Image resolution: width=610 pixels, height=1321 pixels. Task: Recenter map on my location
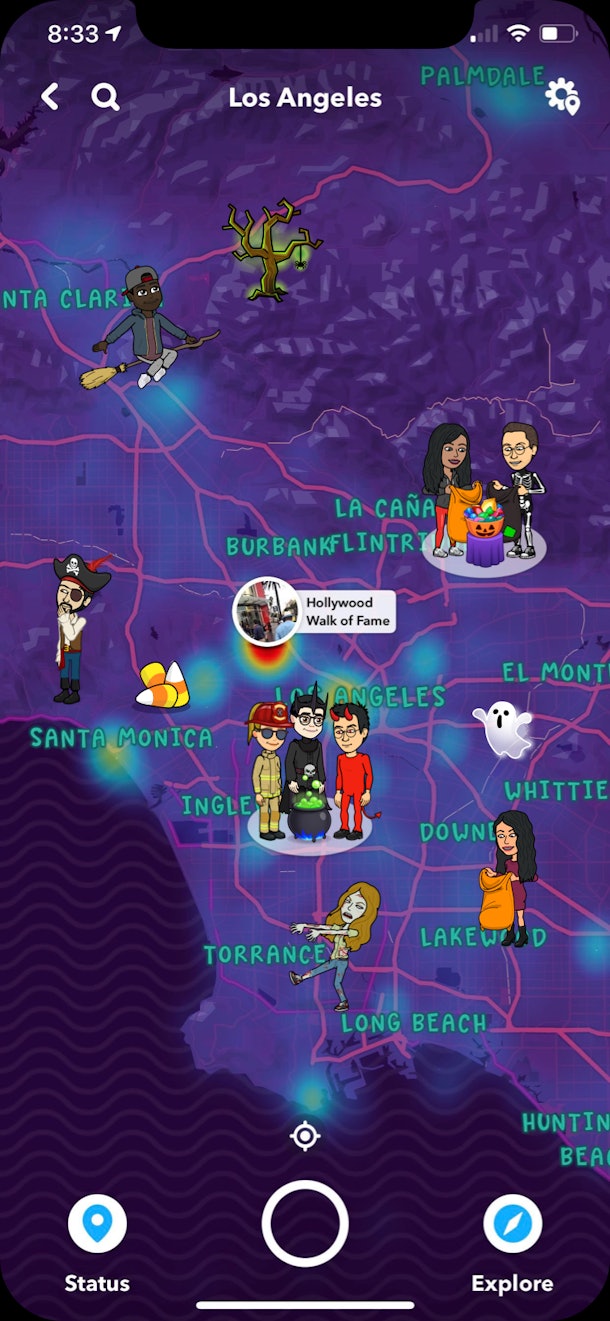tap(305, 1136)
